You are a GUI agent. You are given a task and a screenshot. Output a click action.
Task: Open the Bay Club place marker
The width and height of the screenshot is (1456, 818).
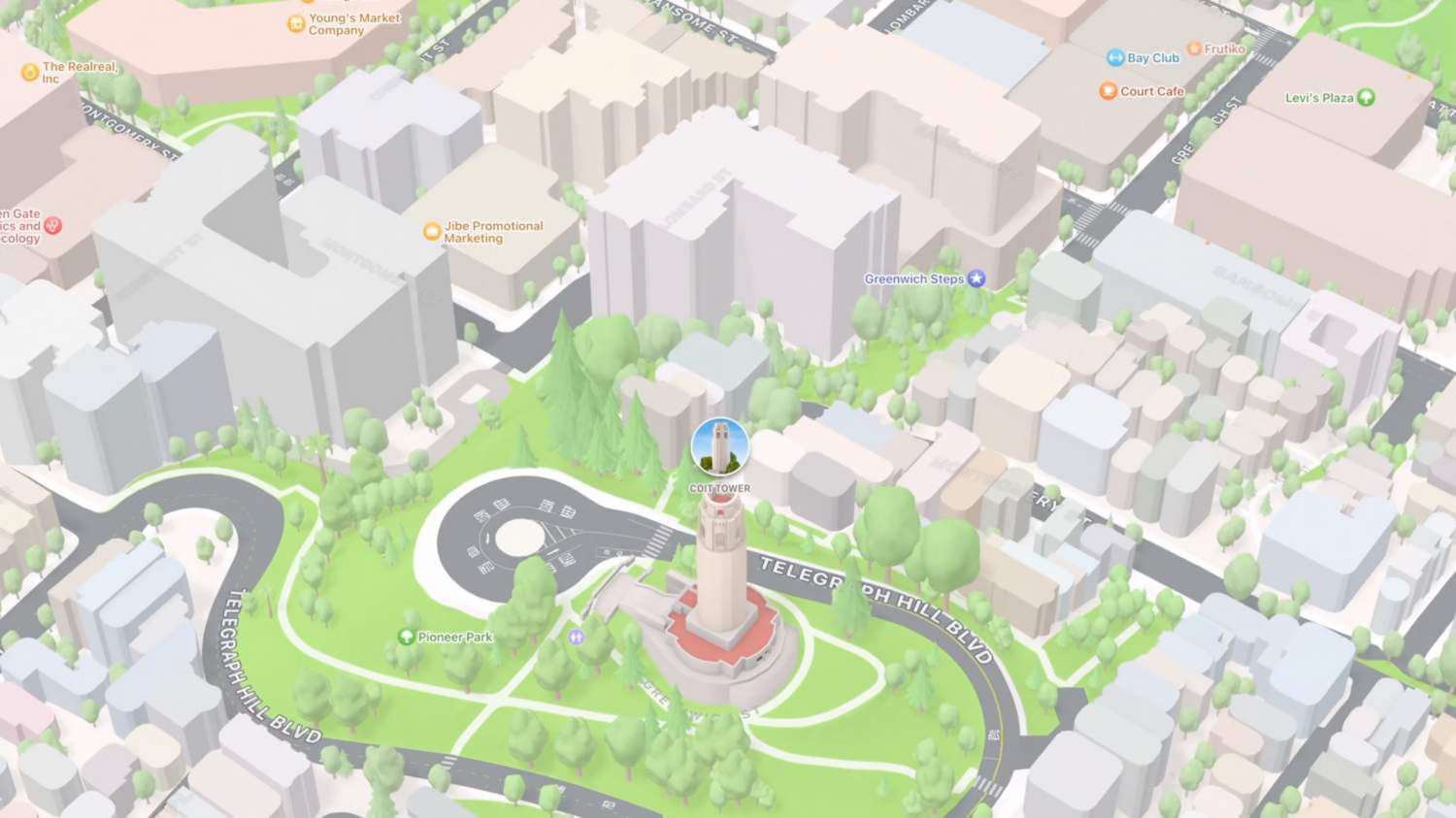[1115, 58]
